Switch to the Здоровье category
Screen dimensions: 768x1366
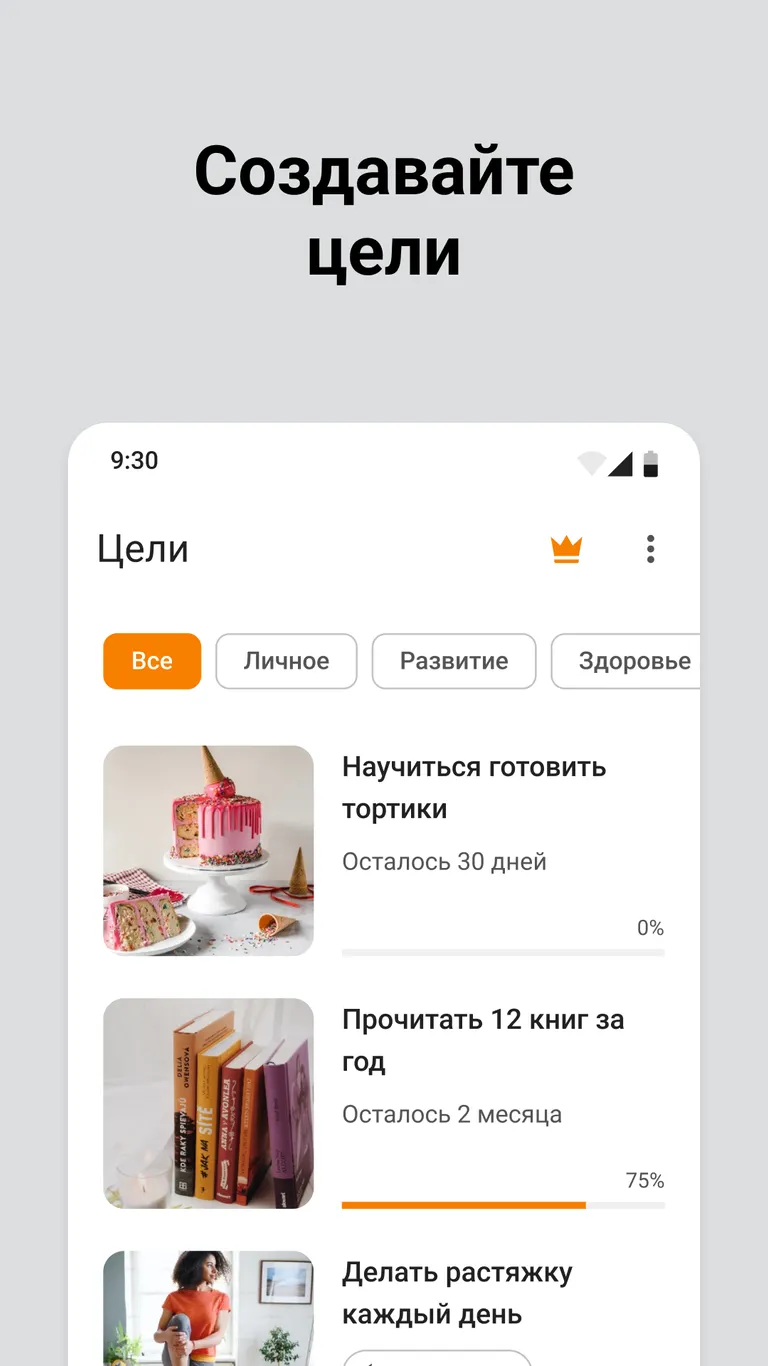pyautogui.click(x=628, y=661)
